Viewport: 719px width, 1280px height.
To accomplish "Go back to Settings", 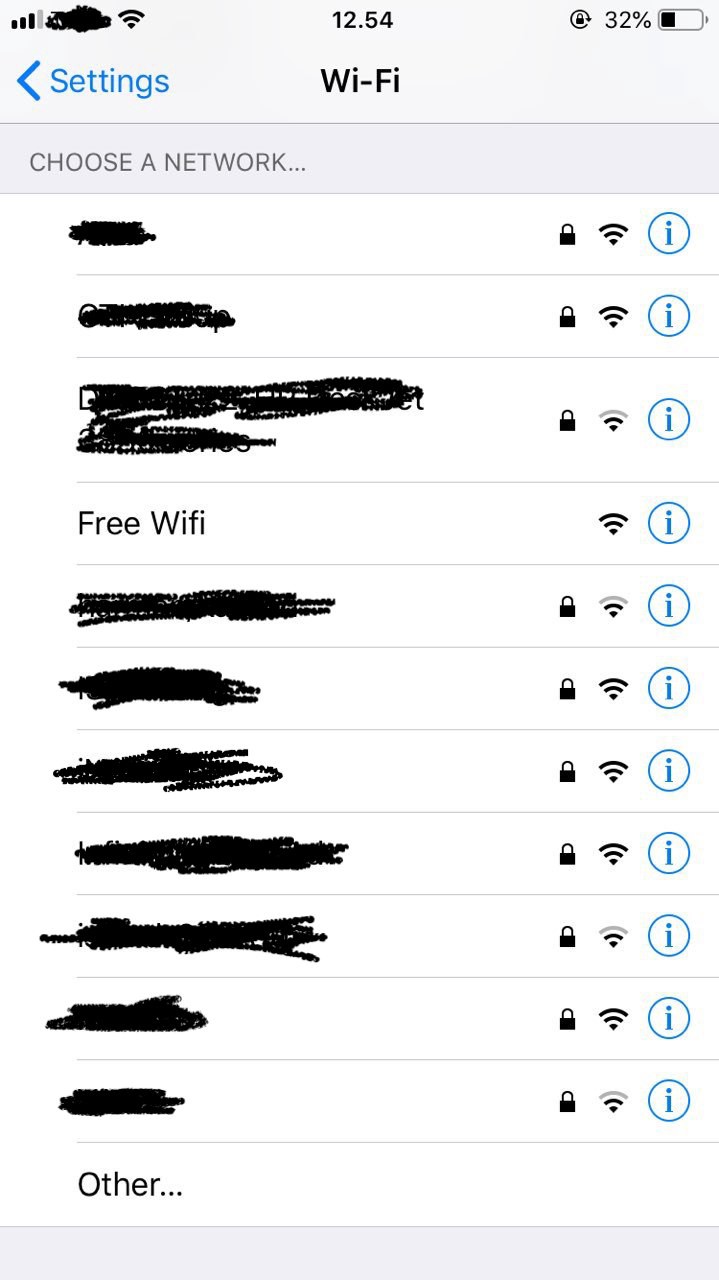I will point(94,81).
